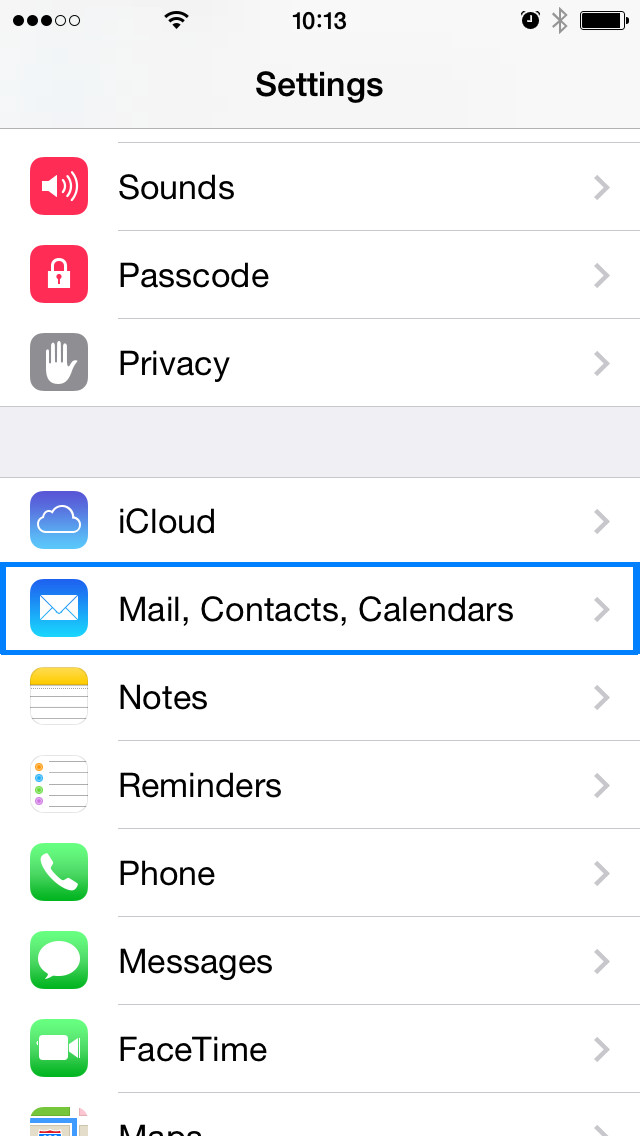Screen dimensions: 640x1136
Task: Open FaceTime settings
Action: (x=320, y=1049)
